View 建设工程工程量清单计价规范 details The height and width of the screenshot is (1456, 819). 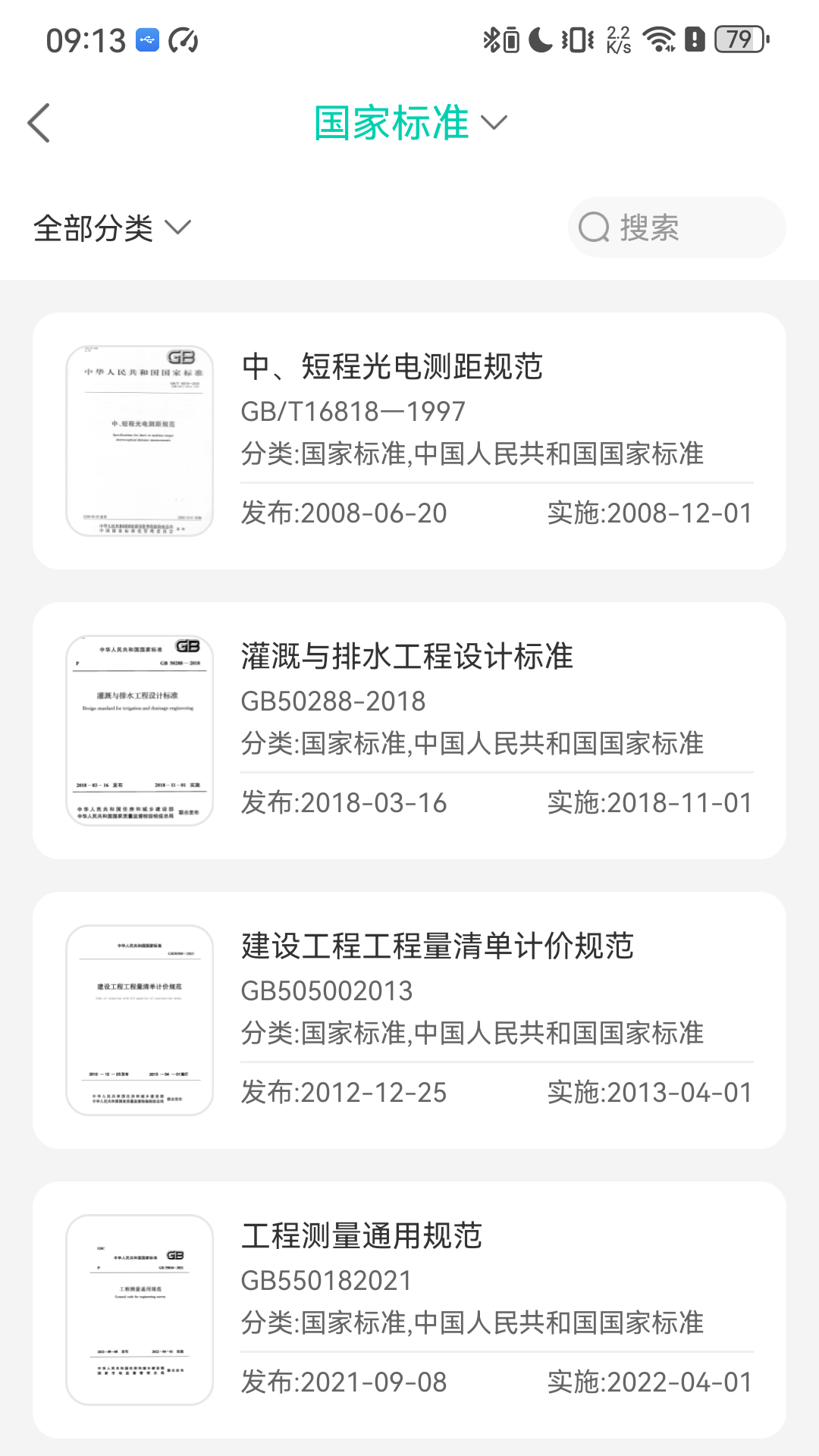click(409, 1020)
